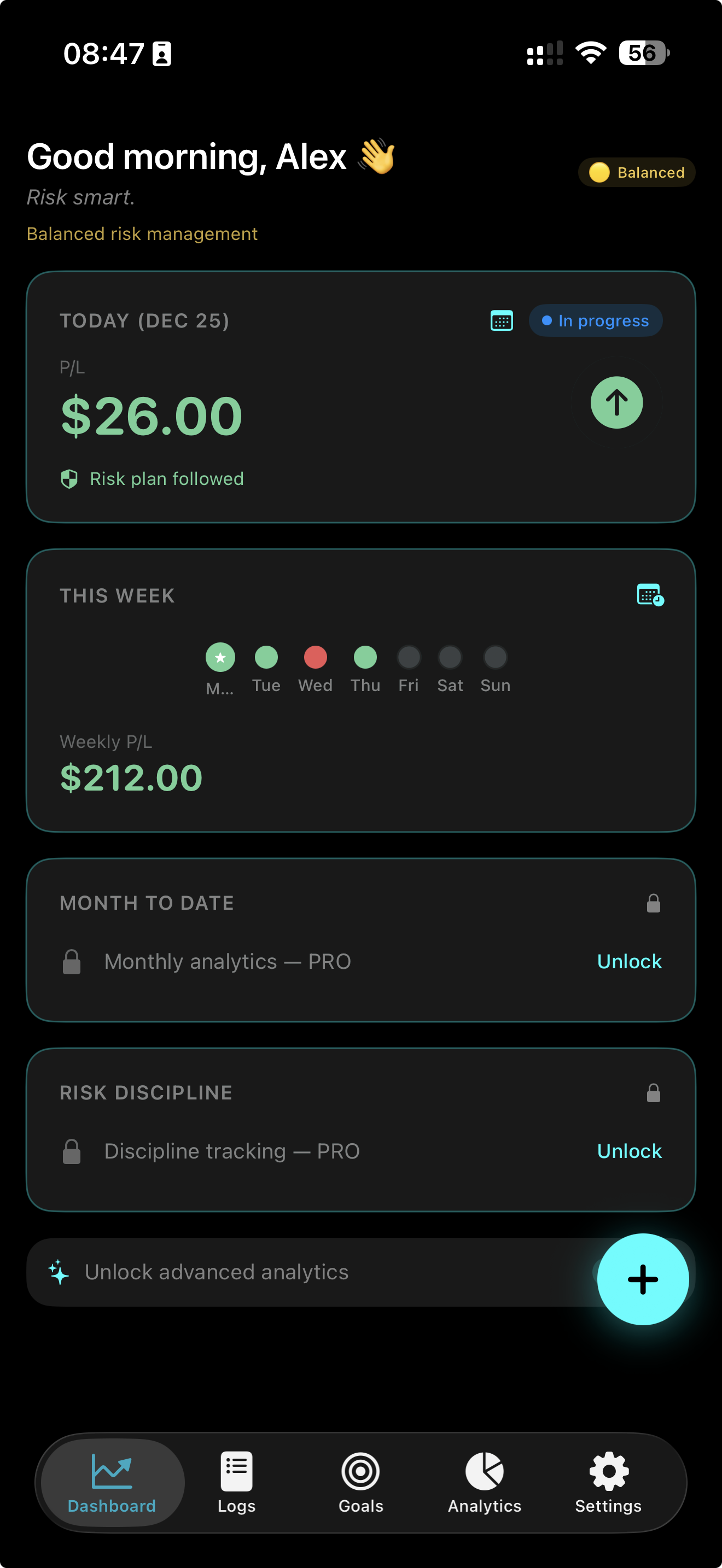
Task: Toggle Friday's inactive day indicator
Action: point(409,657)
